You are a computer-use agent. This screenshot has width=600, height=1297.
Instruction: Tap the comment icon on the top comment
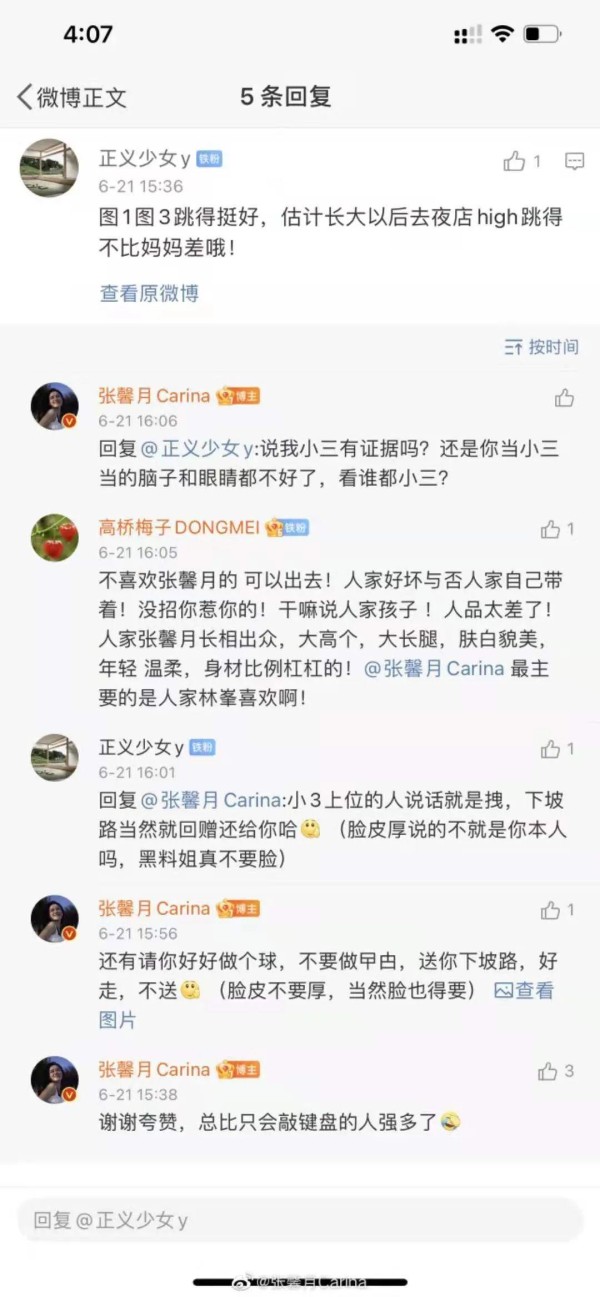574,161
